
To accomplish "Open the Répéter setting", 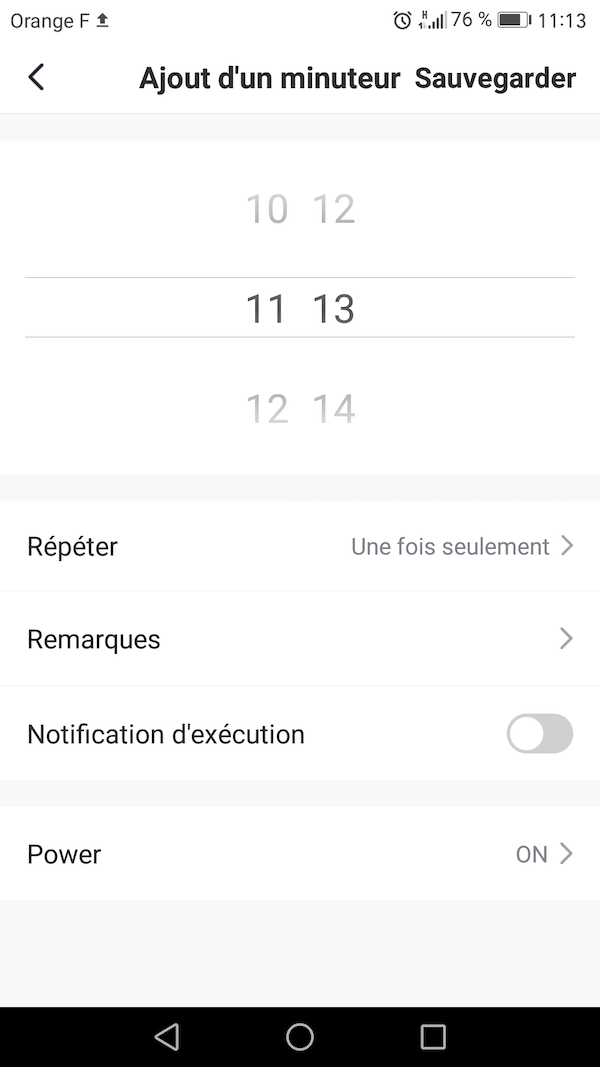I will click(x=300, y=546).
